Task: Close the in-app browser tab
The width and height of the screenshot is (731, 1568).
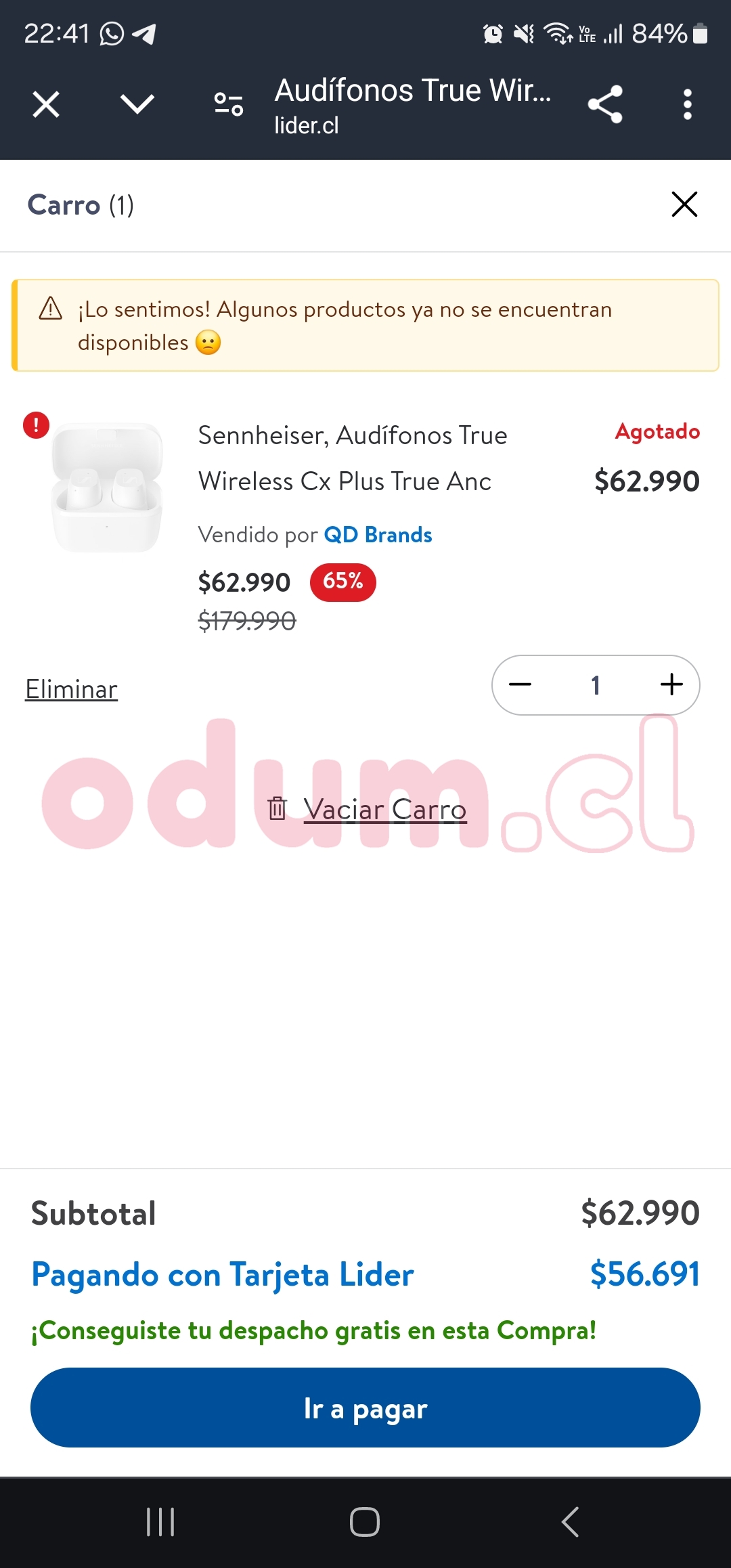Action: [x=46, y=104]
